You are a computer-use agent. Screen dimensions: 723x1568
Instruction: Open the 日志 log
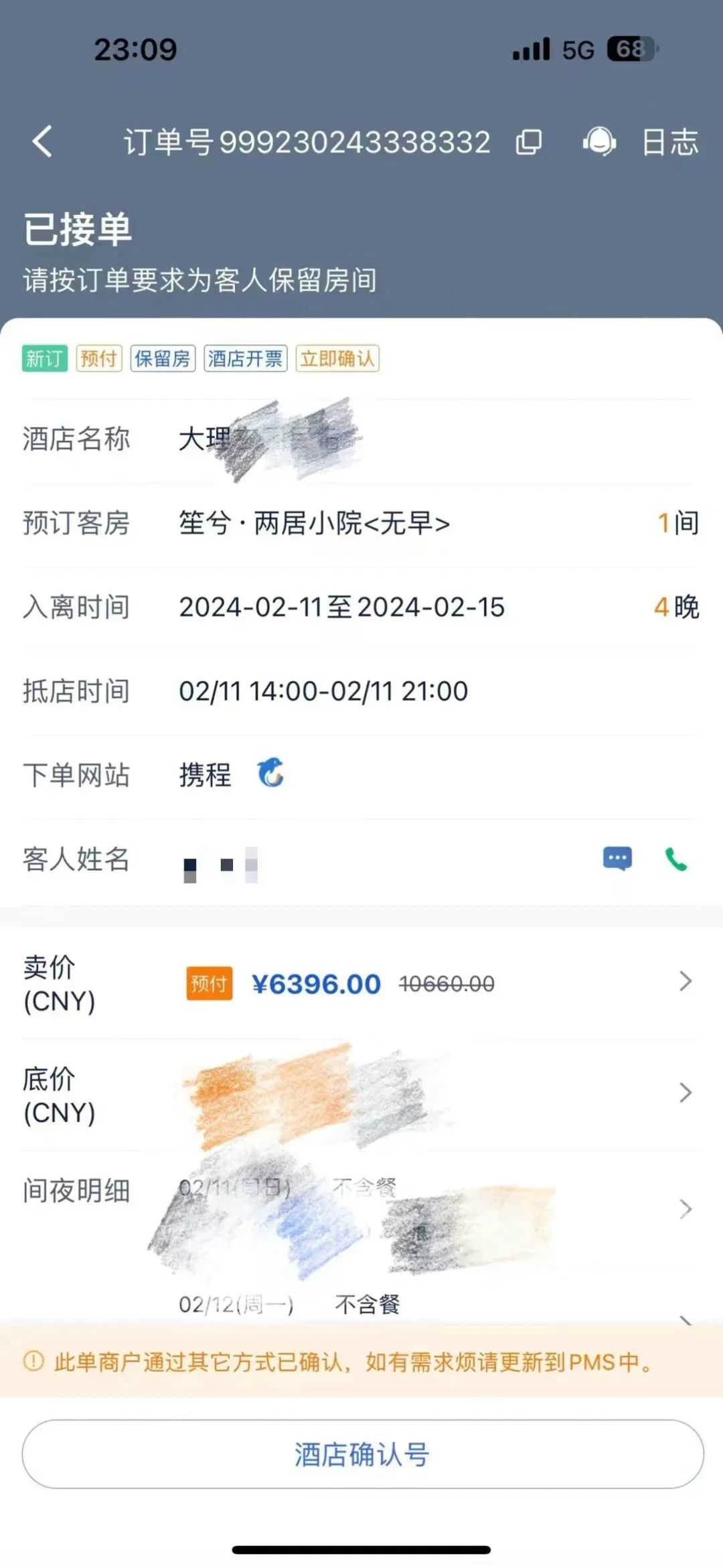pyautogui.click(x=670, y=142)
